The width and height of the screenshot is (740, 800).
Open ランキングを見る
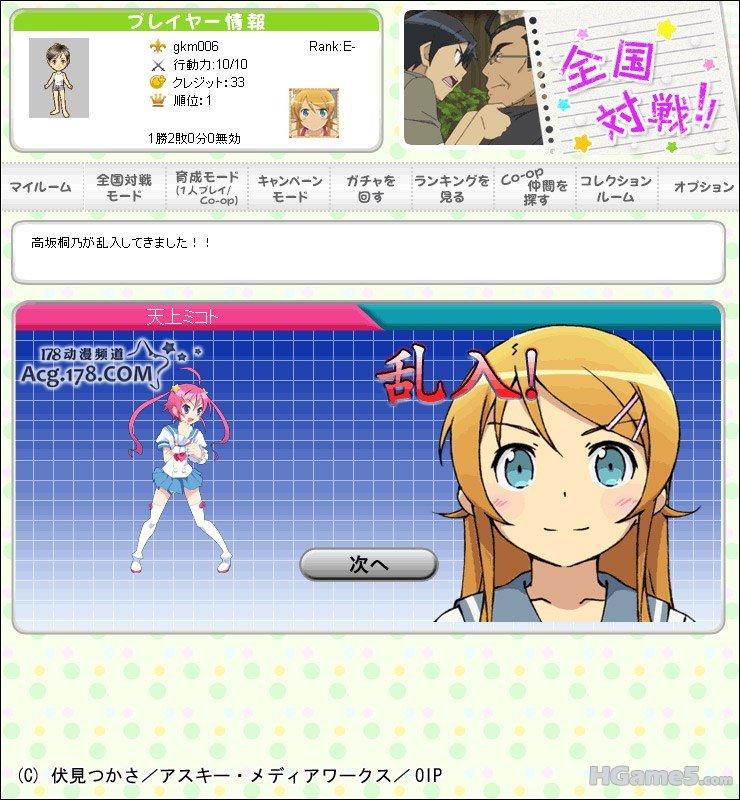(452, 187)
